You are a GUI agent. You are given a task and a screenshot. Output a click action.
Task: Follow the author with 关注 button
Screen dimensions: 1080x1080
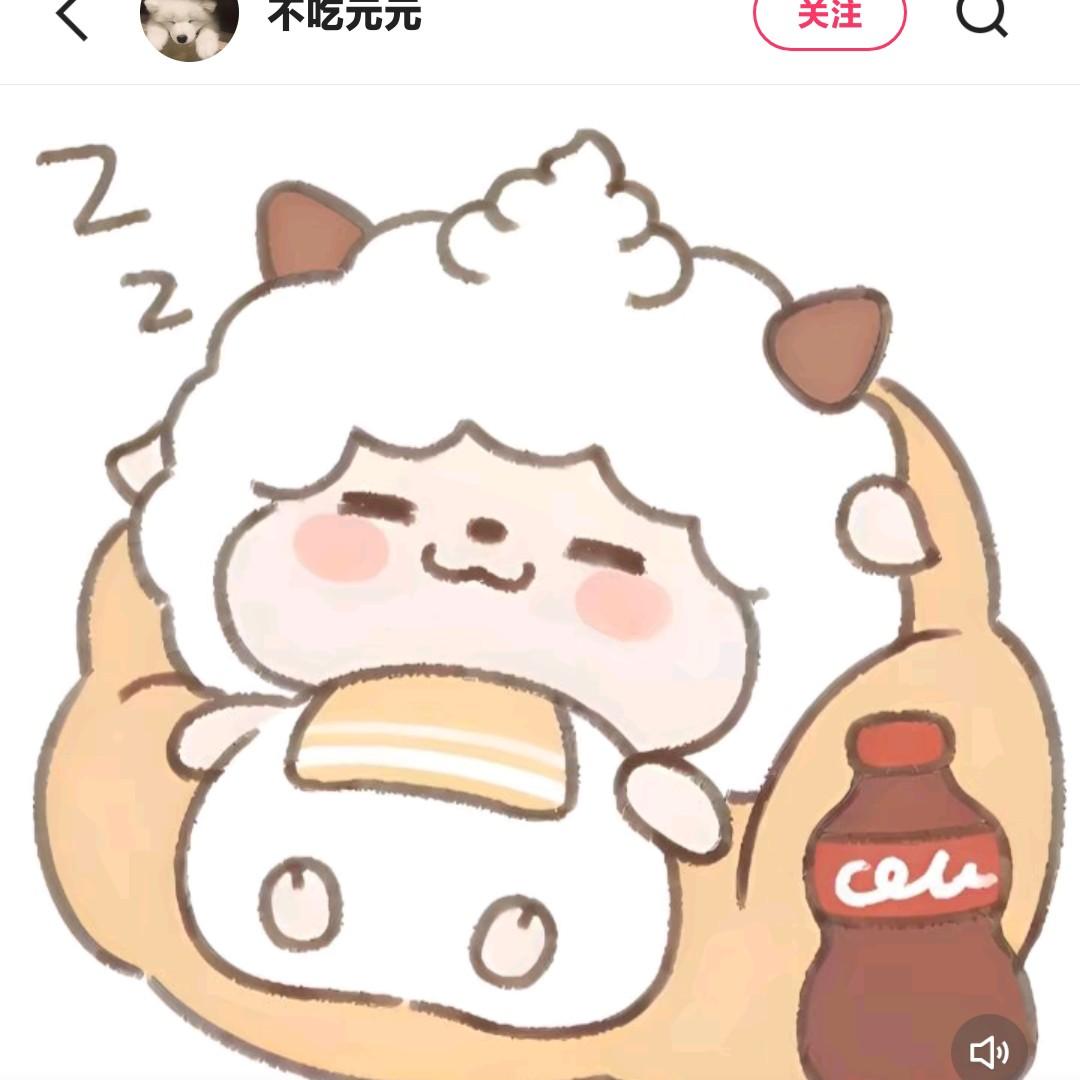829,16
